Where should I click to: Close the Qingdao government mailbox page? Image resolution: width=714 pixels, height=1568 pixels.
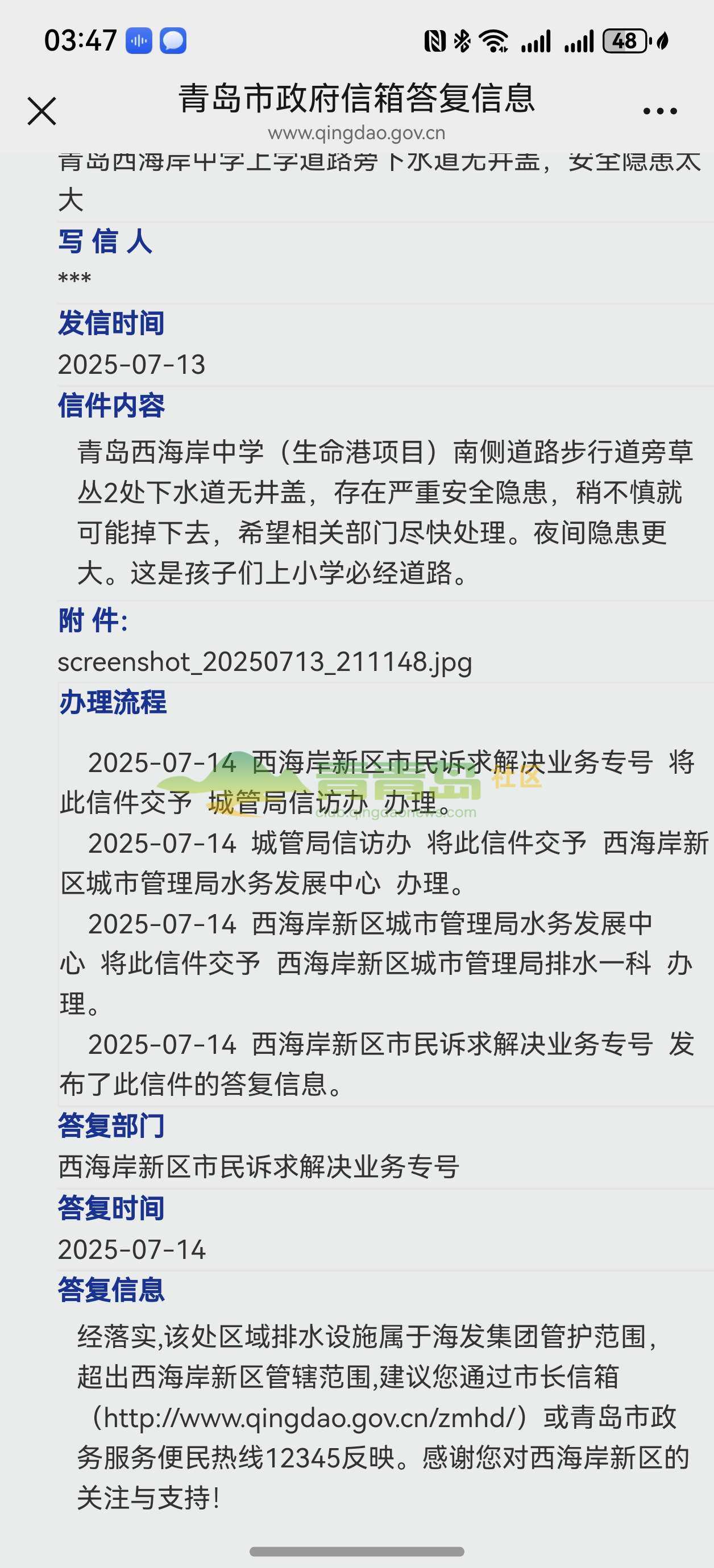42,111
